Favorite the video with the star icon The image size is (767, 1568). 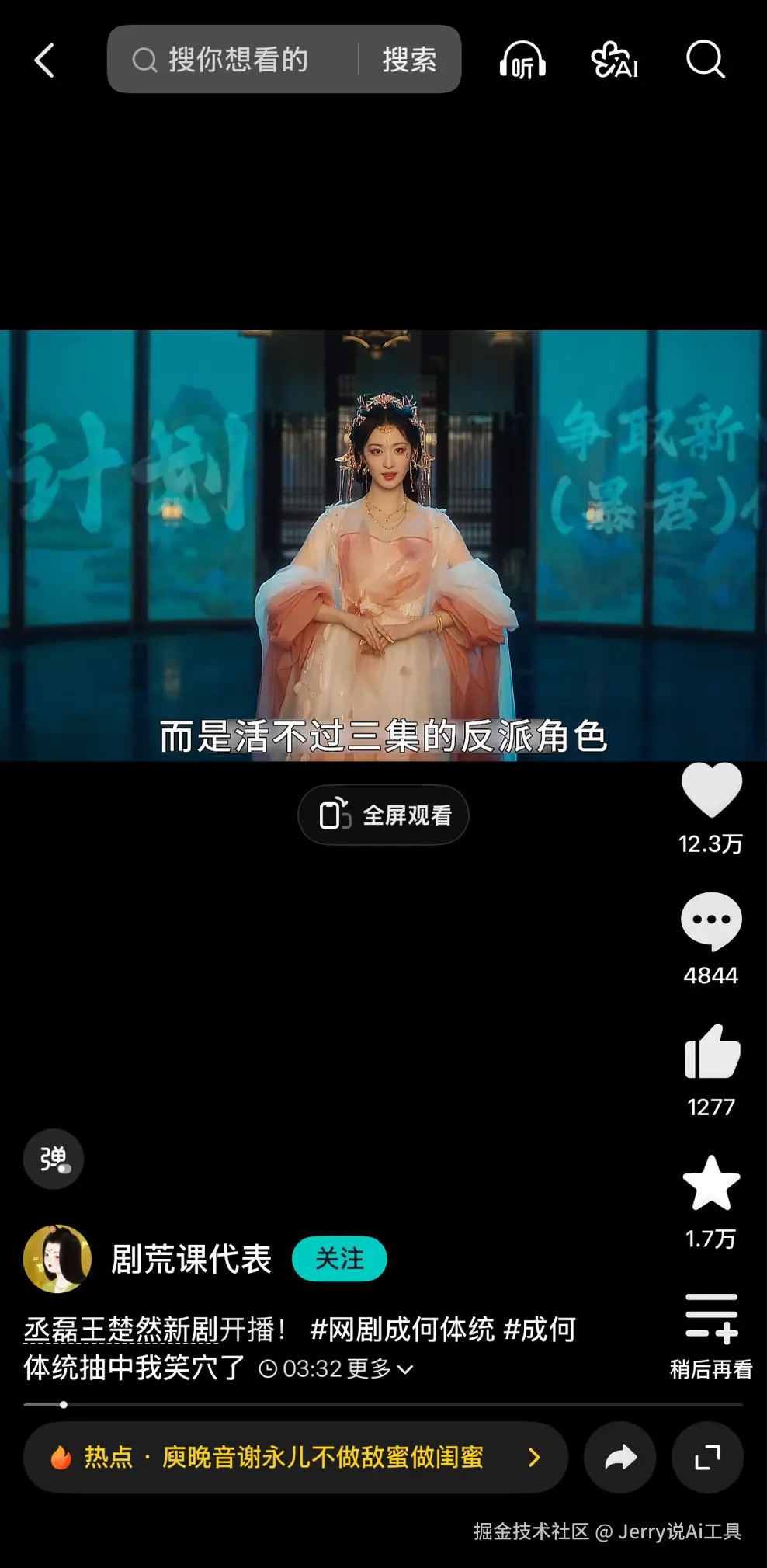[x=711, y=1184]
